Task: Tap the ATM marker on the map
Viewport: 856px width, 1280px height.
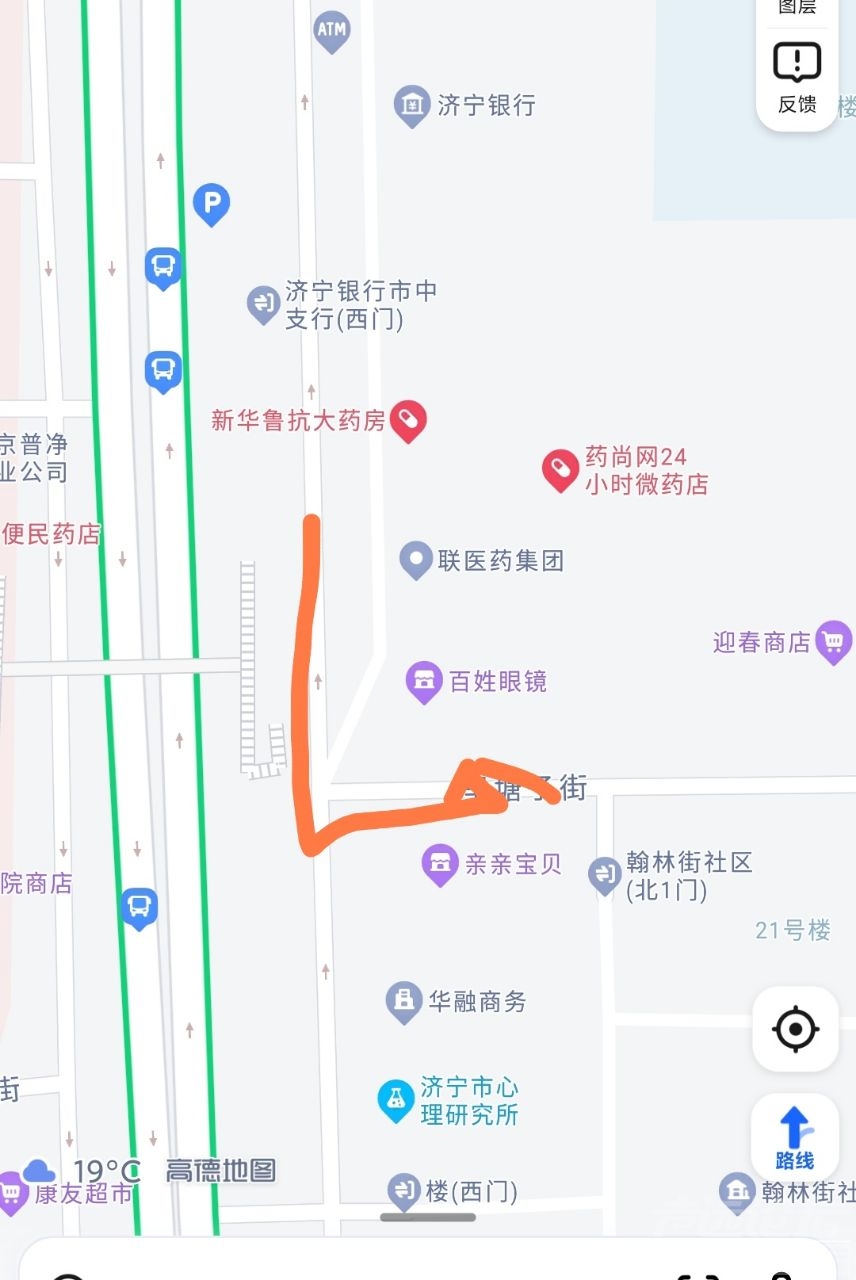Action: [331, 31]
